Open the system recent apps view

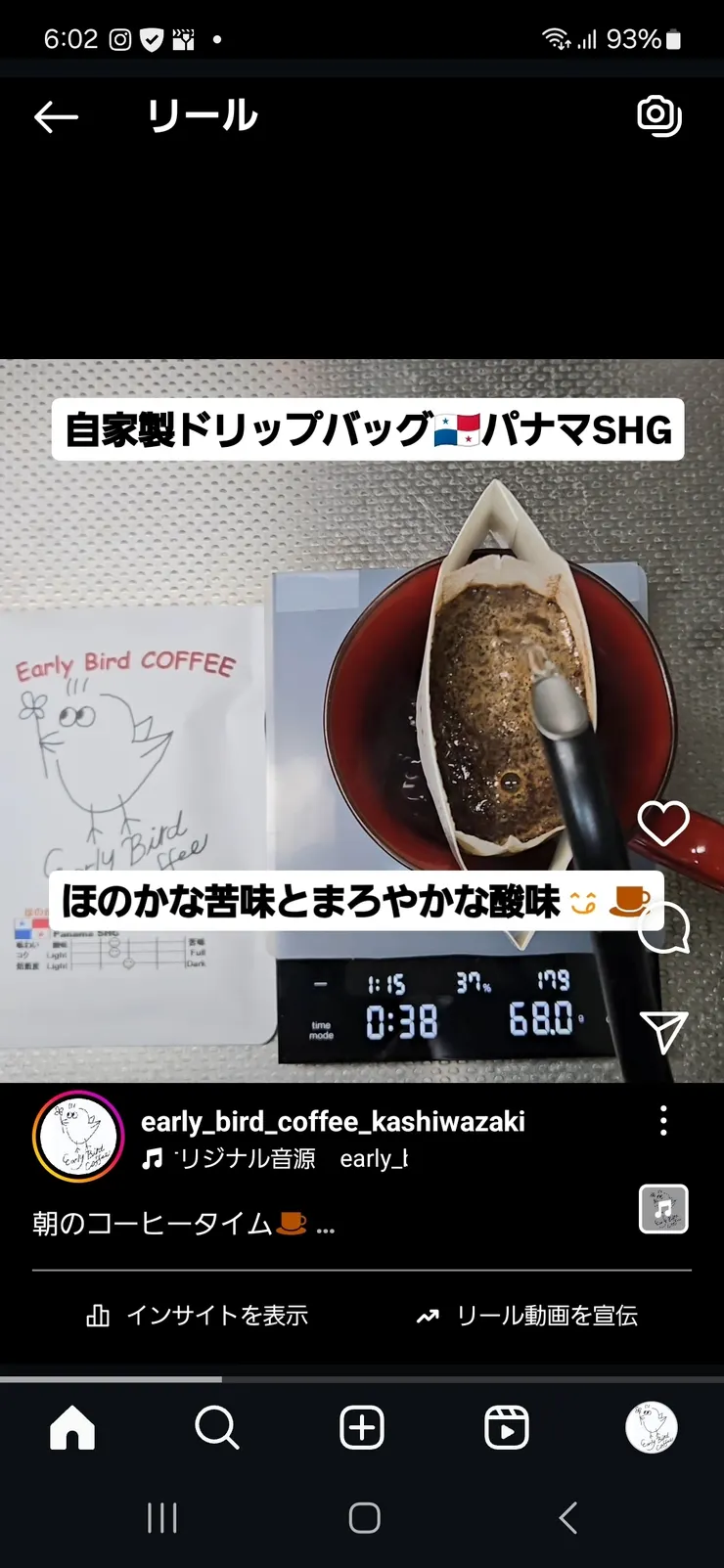pyautogui.click(x=161, y=1518)
